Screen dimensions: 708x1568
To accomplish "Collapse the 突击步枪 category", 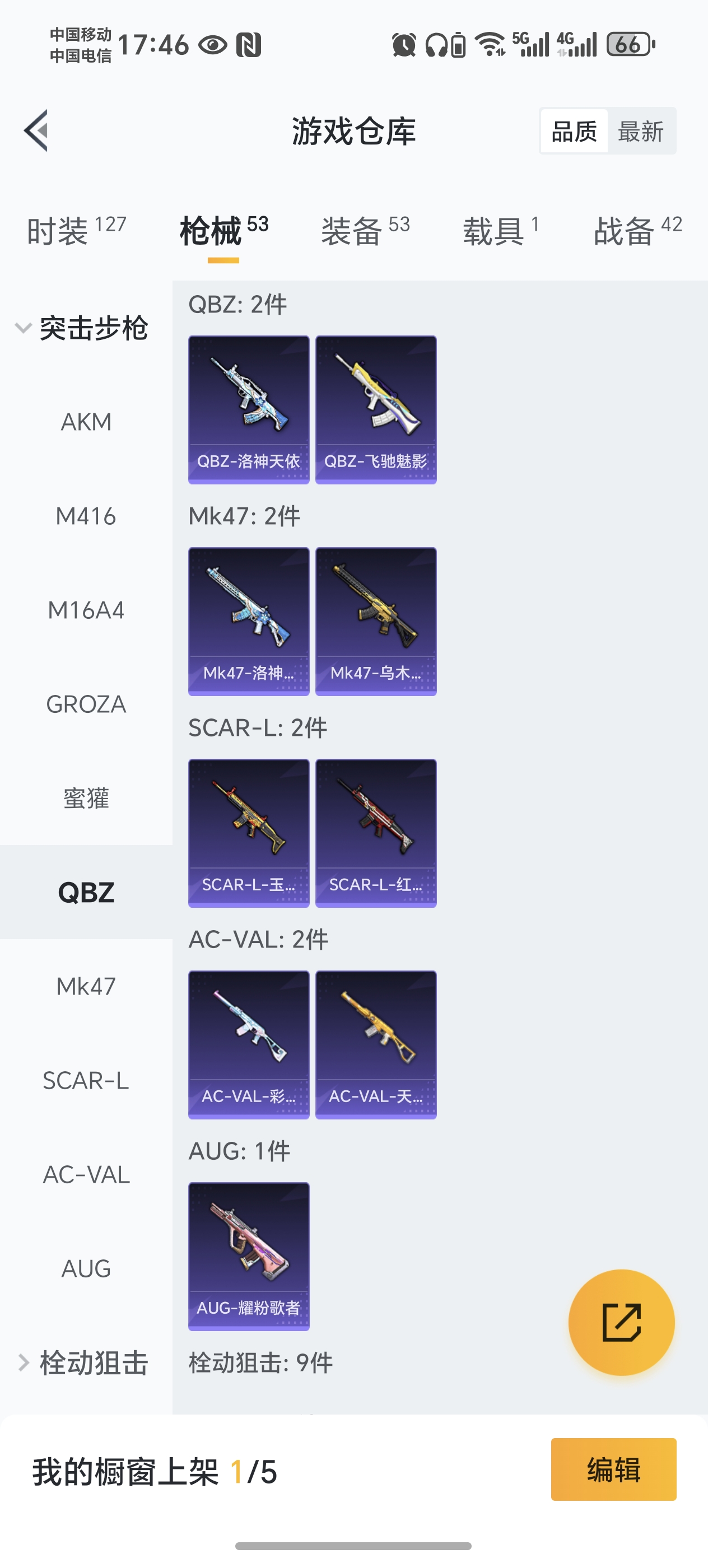I will coord(82,328).
